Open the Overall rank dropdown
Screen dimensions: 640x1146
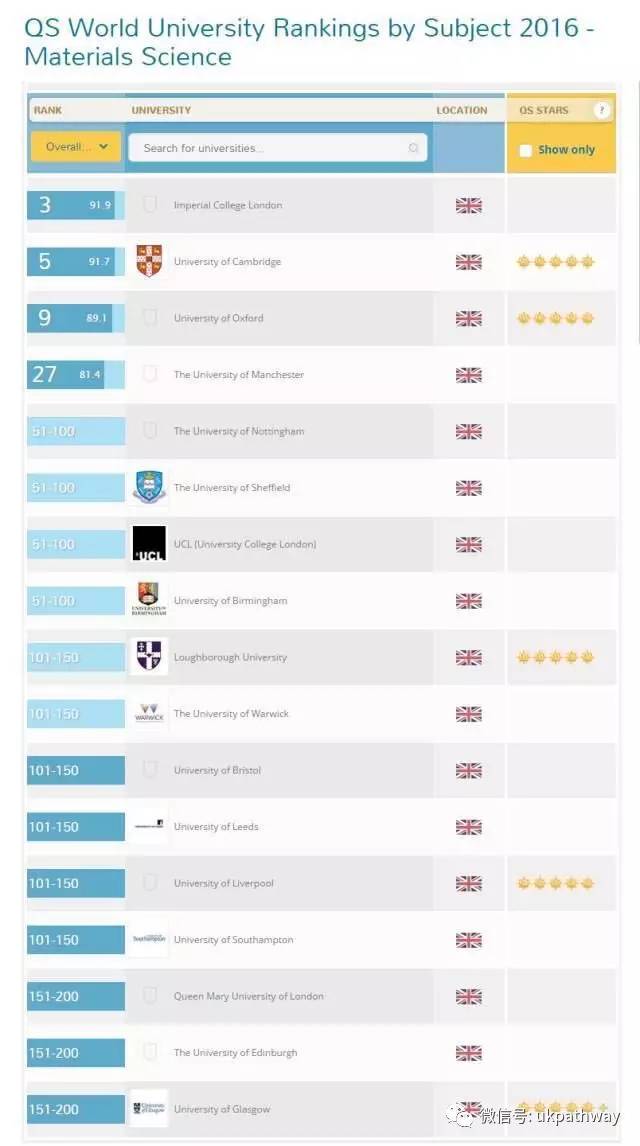[x=75, y=147]
